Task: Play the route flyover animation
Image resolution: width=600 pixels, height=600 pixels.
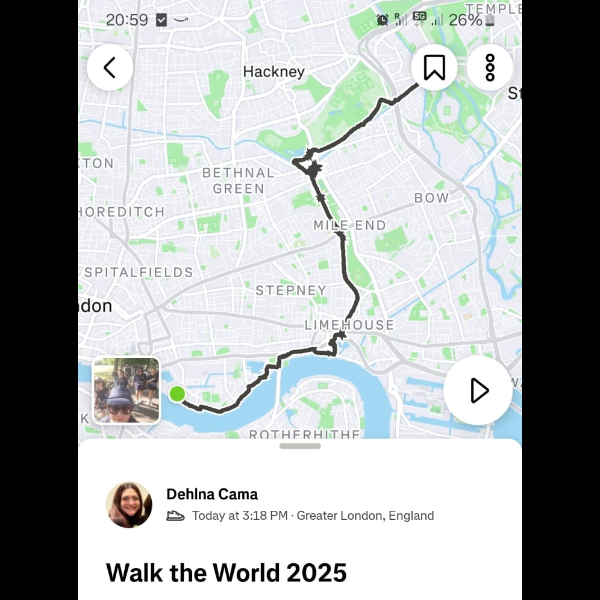Action: pyautogui.click(x=478, y=390)
